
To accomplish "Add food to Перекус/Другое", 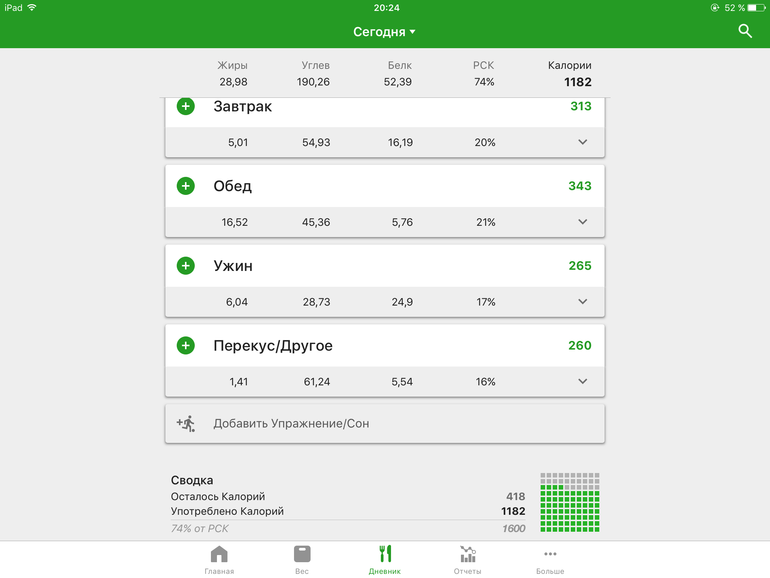I will tap(185, 346).
